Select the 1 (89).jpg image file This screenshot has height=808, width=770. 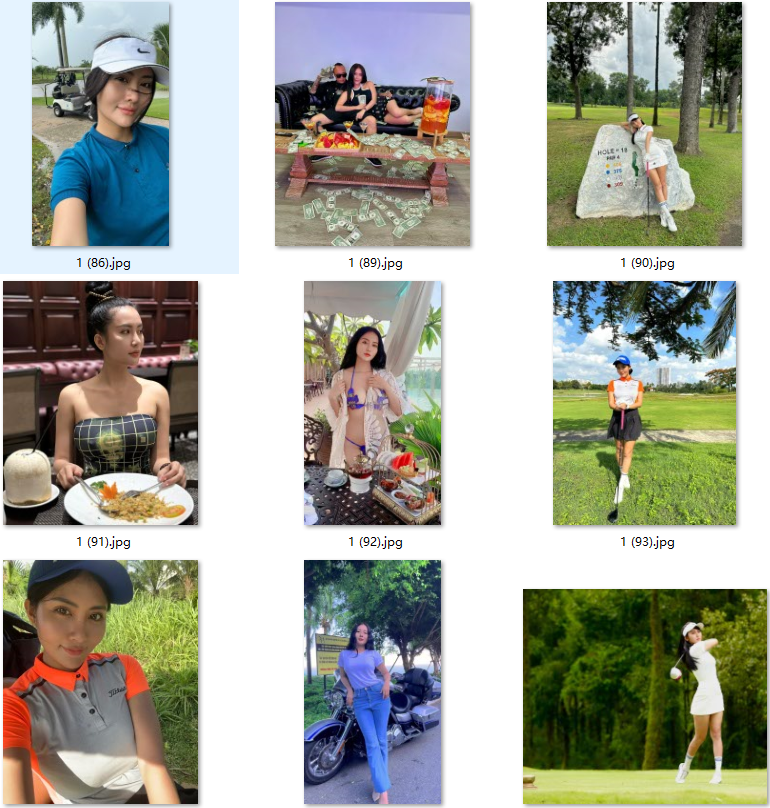[372, 124]
